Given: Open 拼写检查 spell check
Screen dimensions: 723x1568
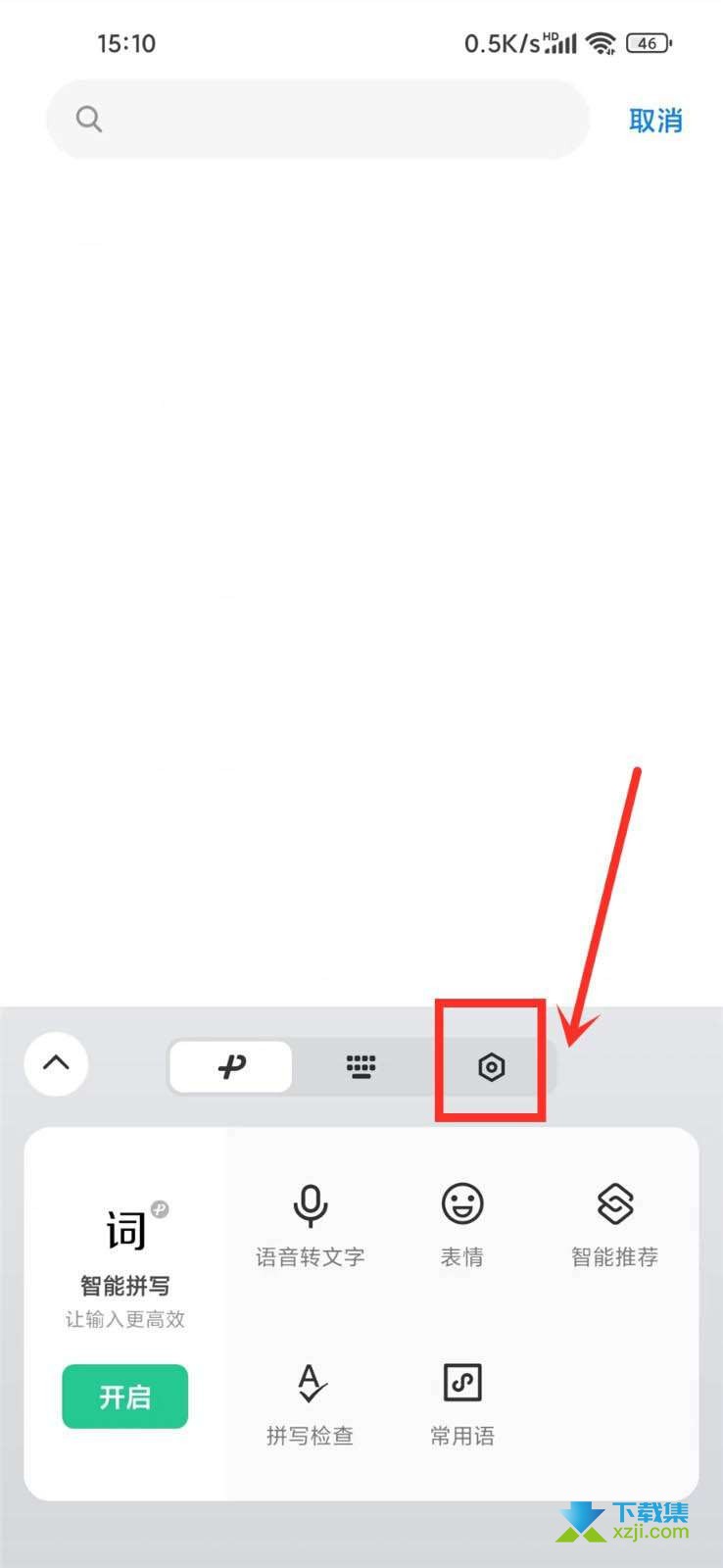Looking at the screenshot, I should click(310, 1404).
